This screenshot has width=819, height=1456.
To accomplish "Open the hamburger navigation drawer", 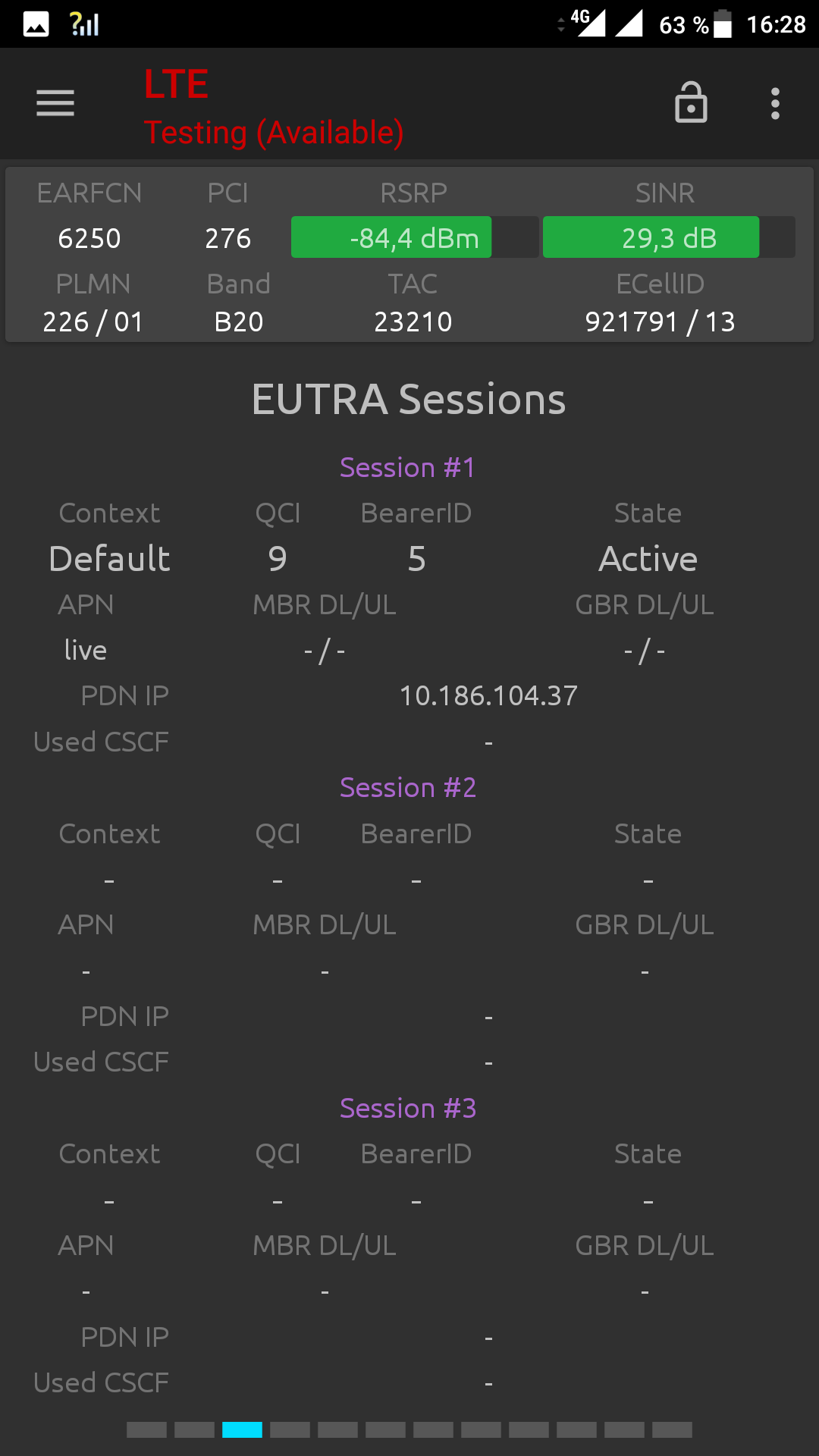I will coord(55,103).
